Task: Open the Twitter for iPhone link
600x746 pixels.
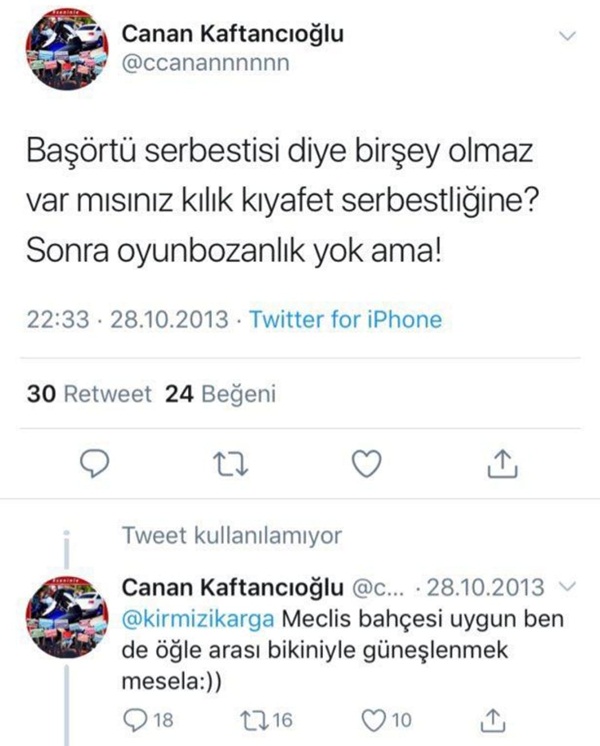Action: click(345, 320)
